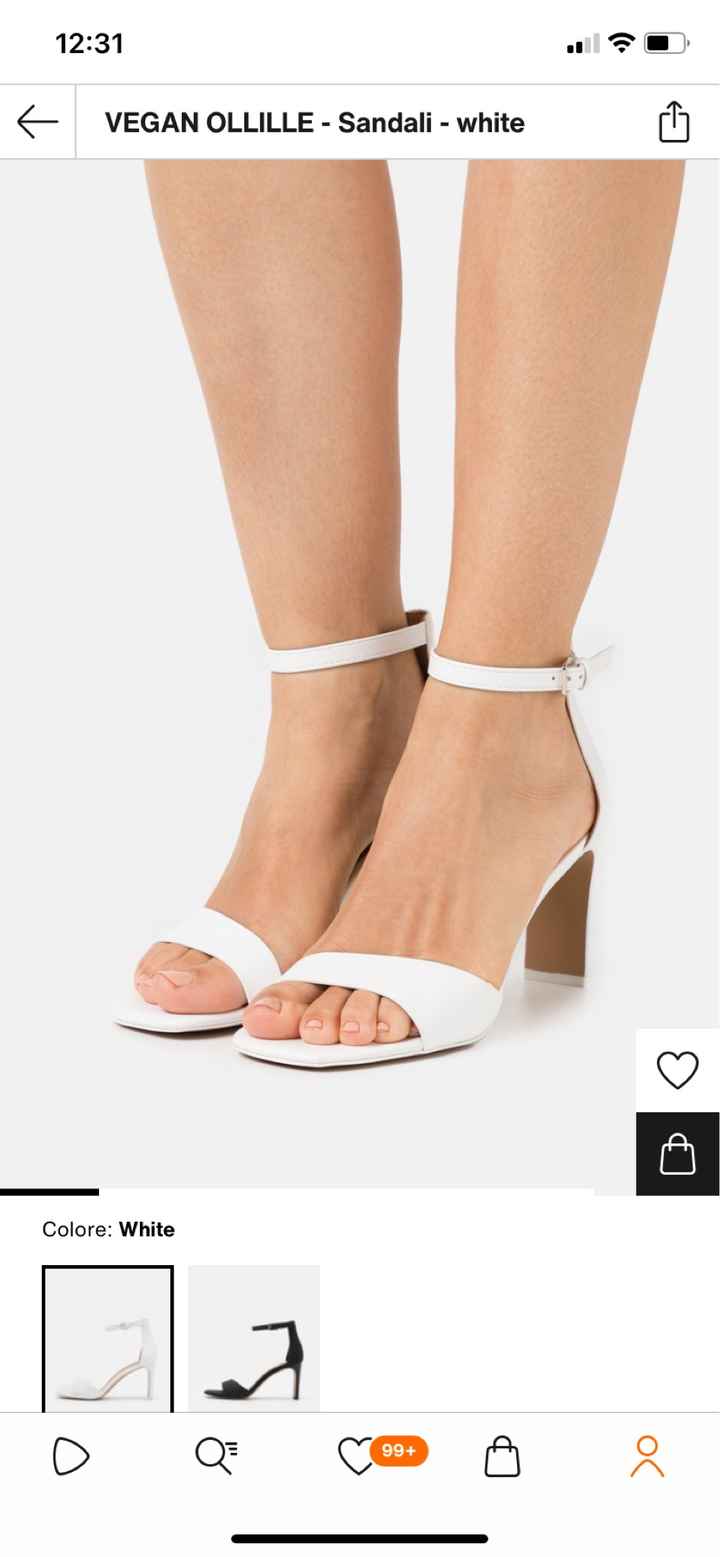
Task: Open the shopping bag from bottom navigation
Action: (x=503, y=1457)
